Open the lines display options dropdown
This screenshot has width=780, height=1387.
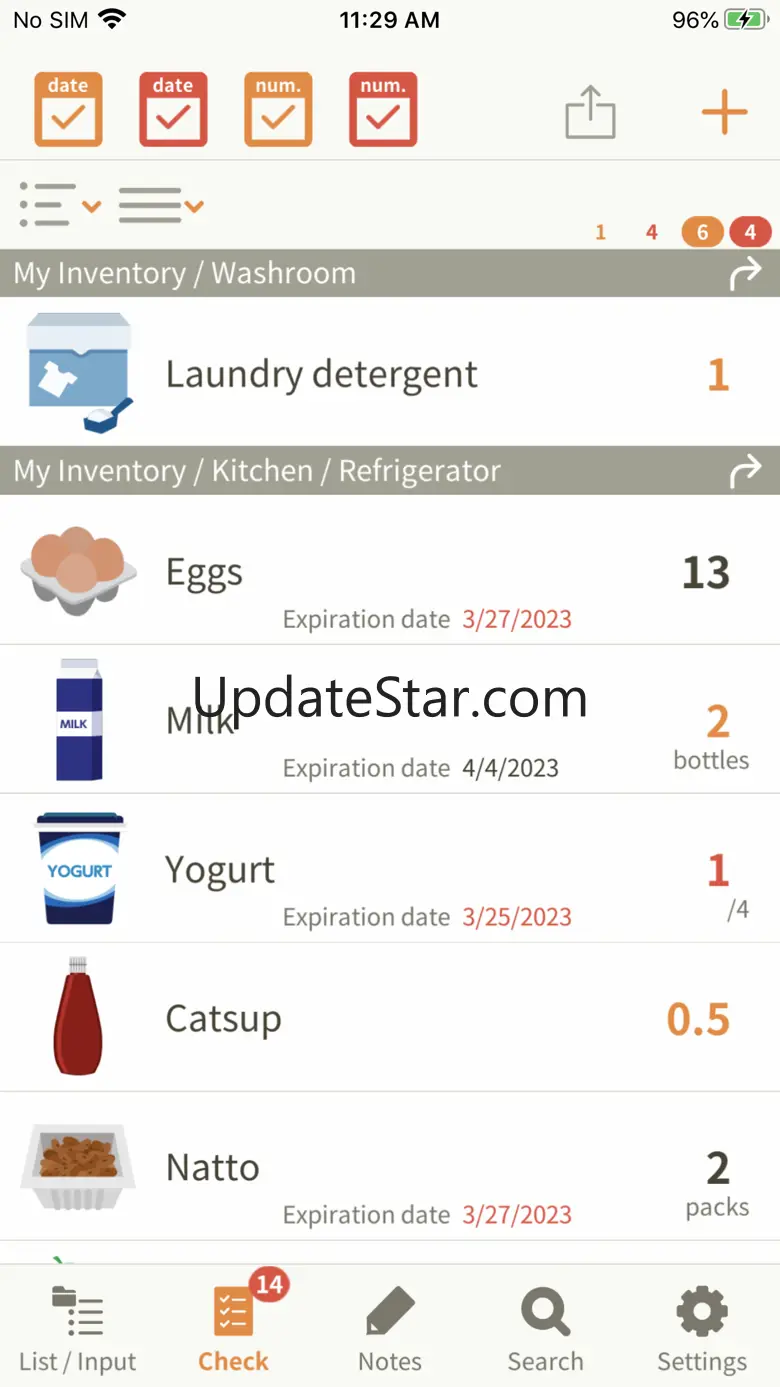click(161, 205)
